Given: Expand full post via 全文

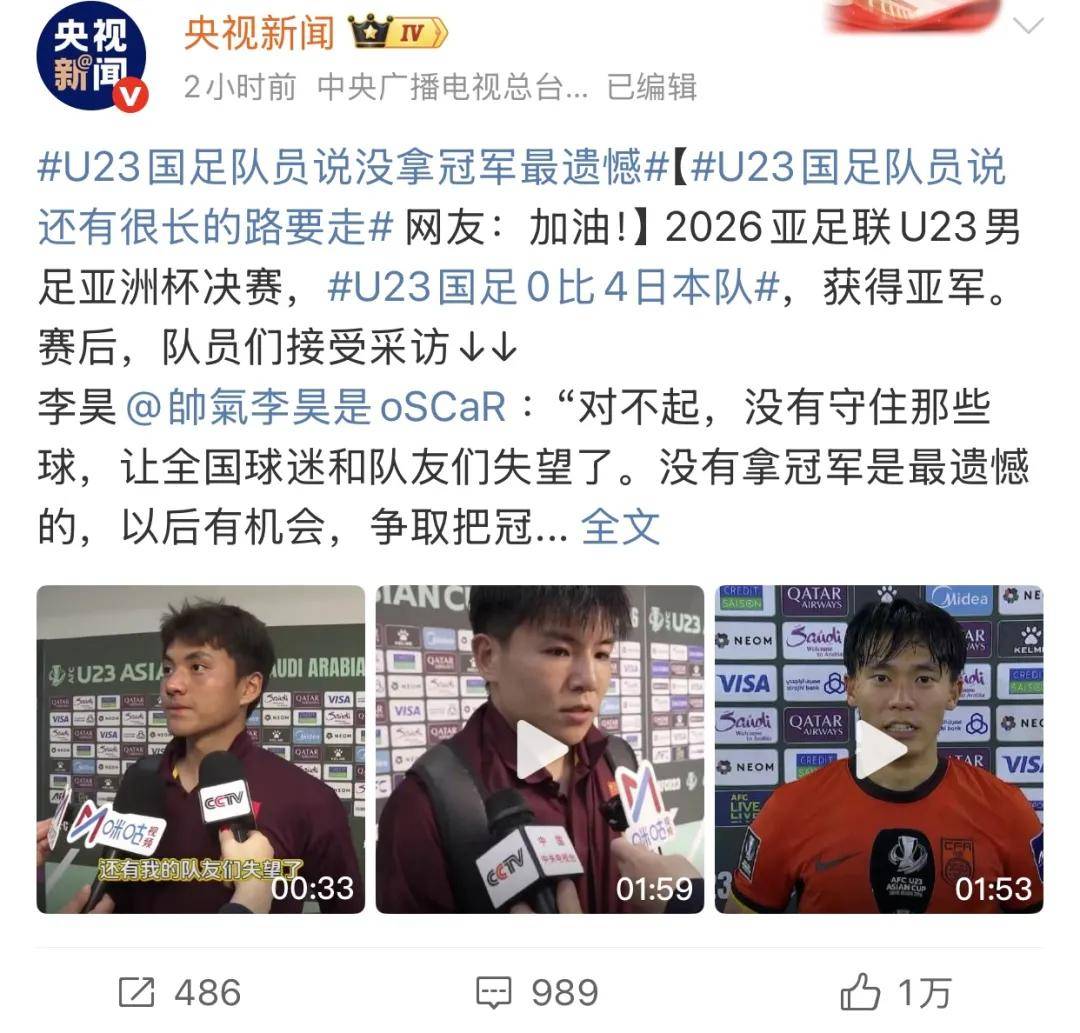Looking at the screenshot, I should coord(620,526).
